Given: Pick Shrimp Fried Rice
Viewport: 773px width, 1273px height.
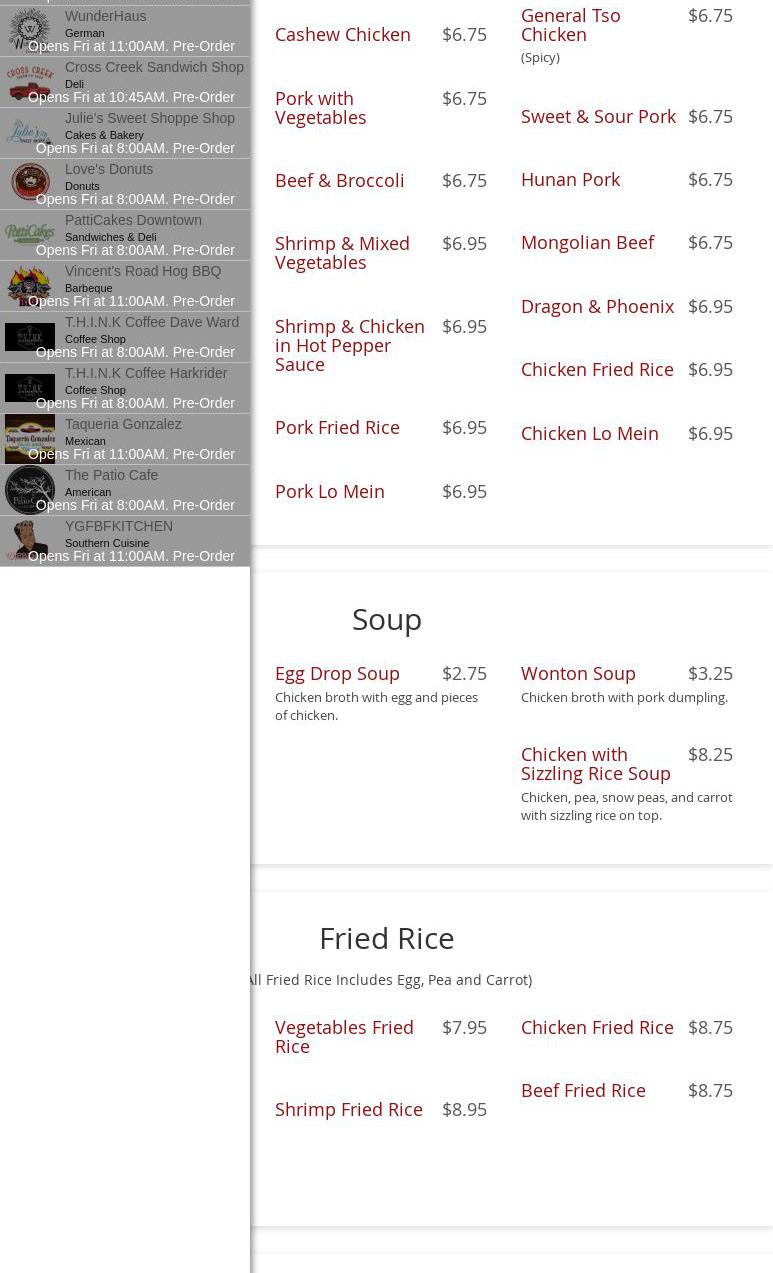Looking at the screenshot, I should (x=348, y=1109).
